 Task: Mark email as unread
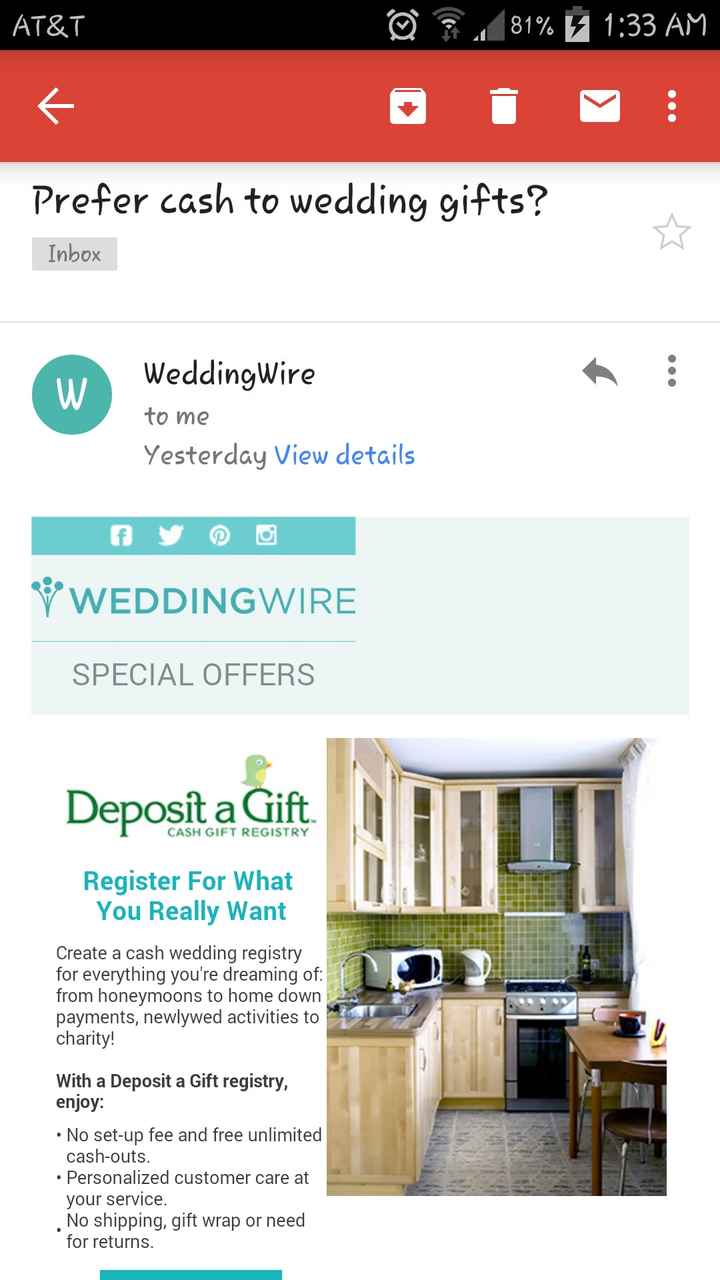pos(599,106)
